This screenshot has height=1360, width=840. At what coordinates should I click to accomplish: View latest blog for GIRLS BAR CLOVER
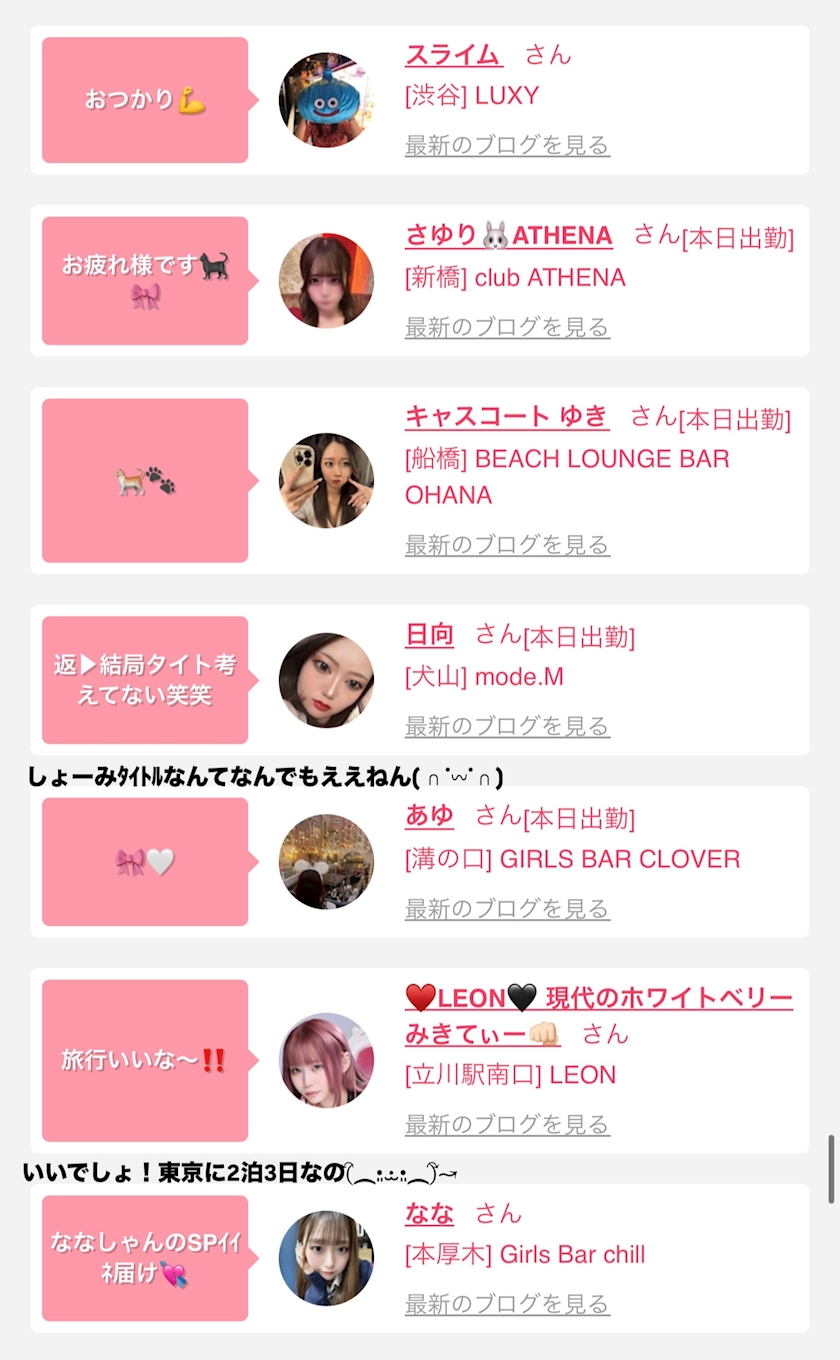507,910
